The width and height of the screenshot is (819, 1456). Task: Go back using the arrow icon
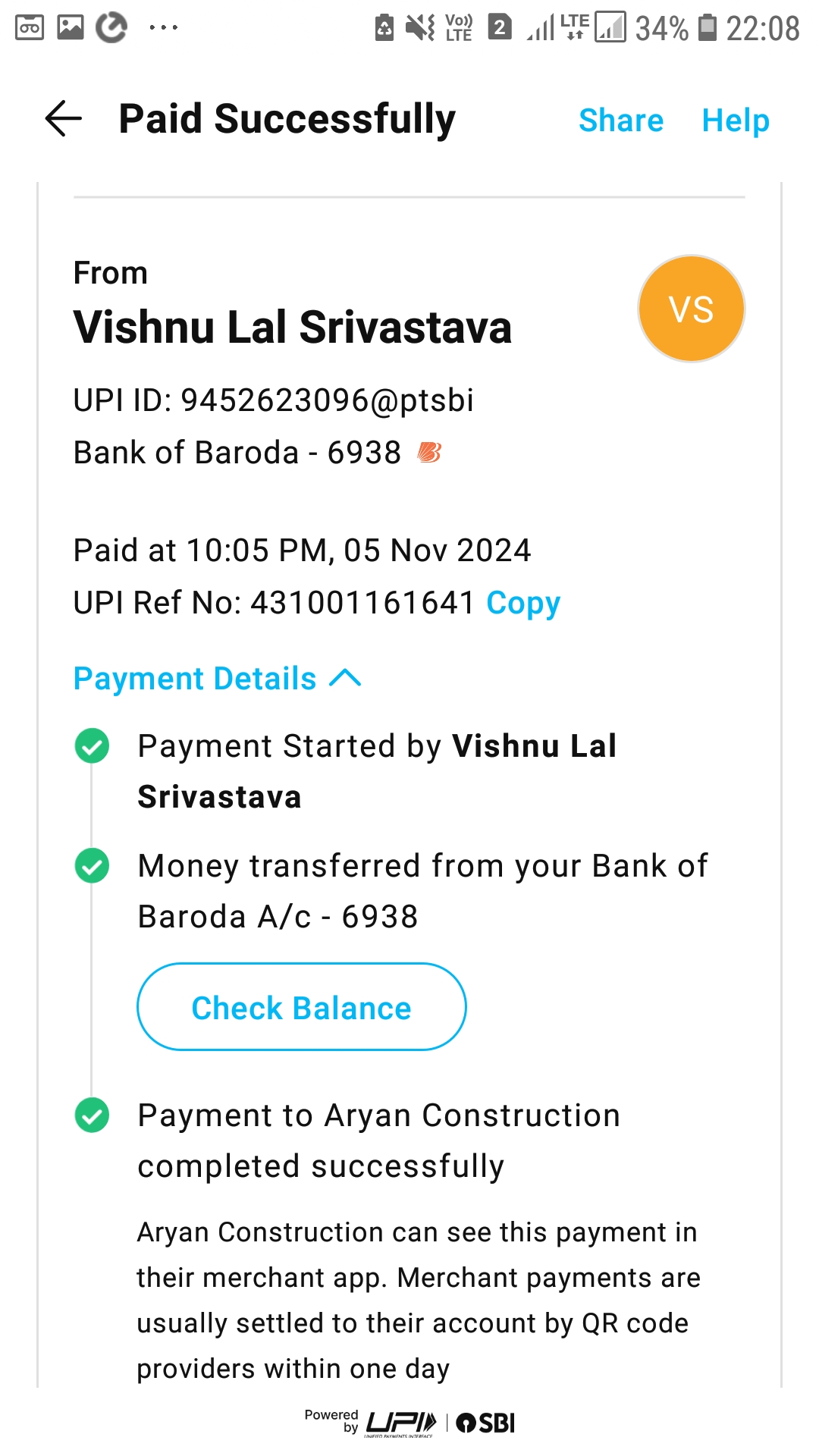(x=64, y=119)
